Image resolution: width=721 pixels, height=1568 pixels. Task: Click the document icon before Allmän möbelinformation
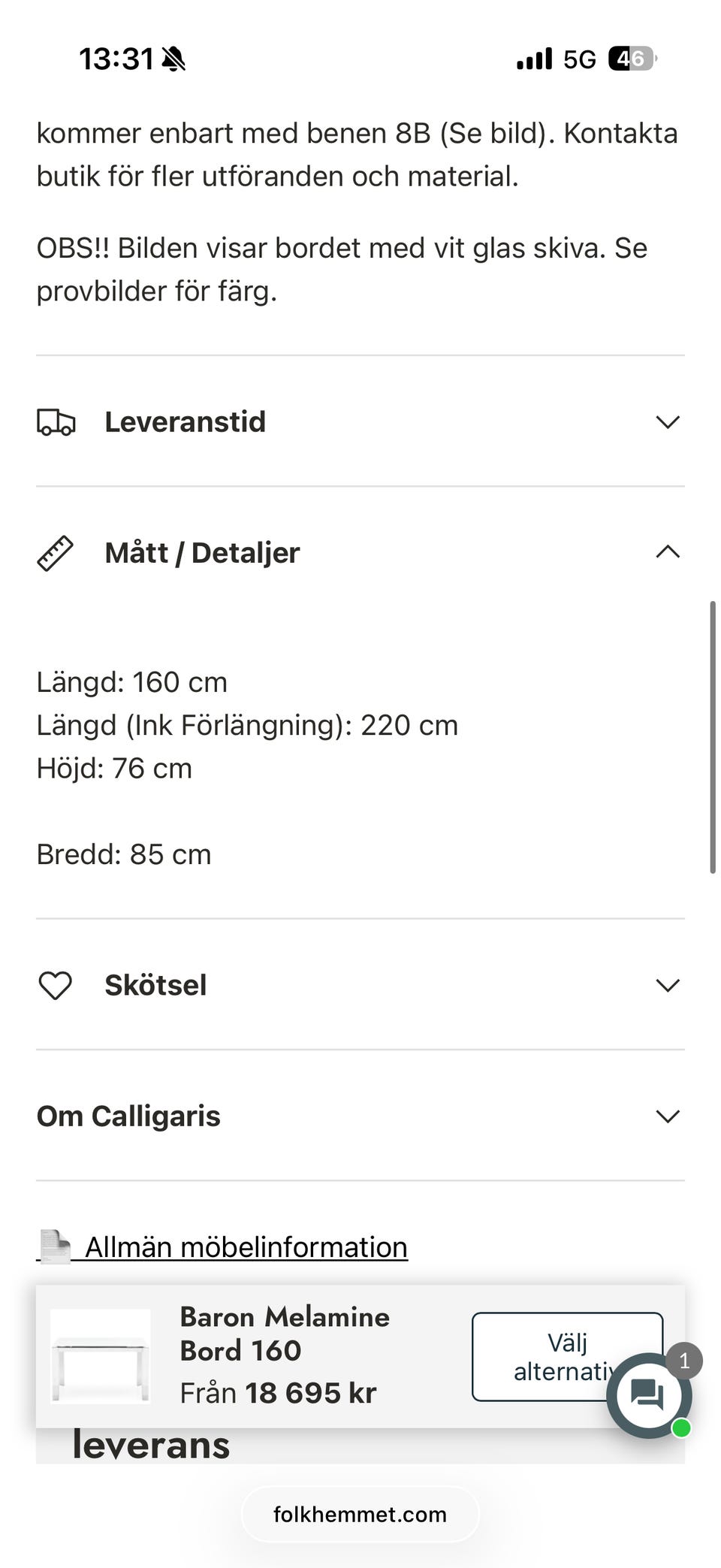[54, 1244]
